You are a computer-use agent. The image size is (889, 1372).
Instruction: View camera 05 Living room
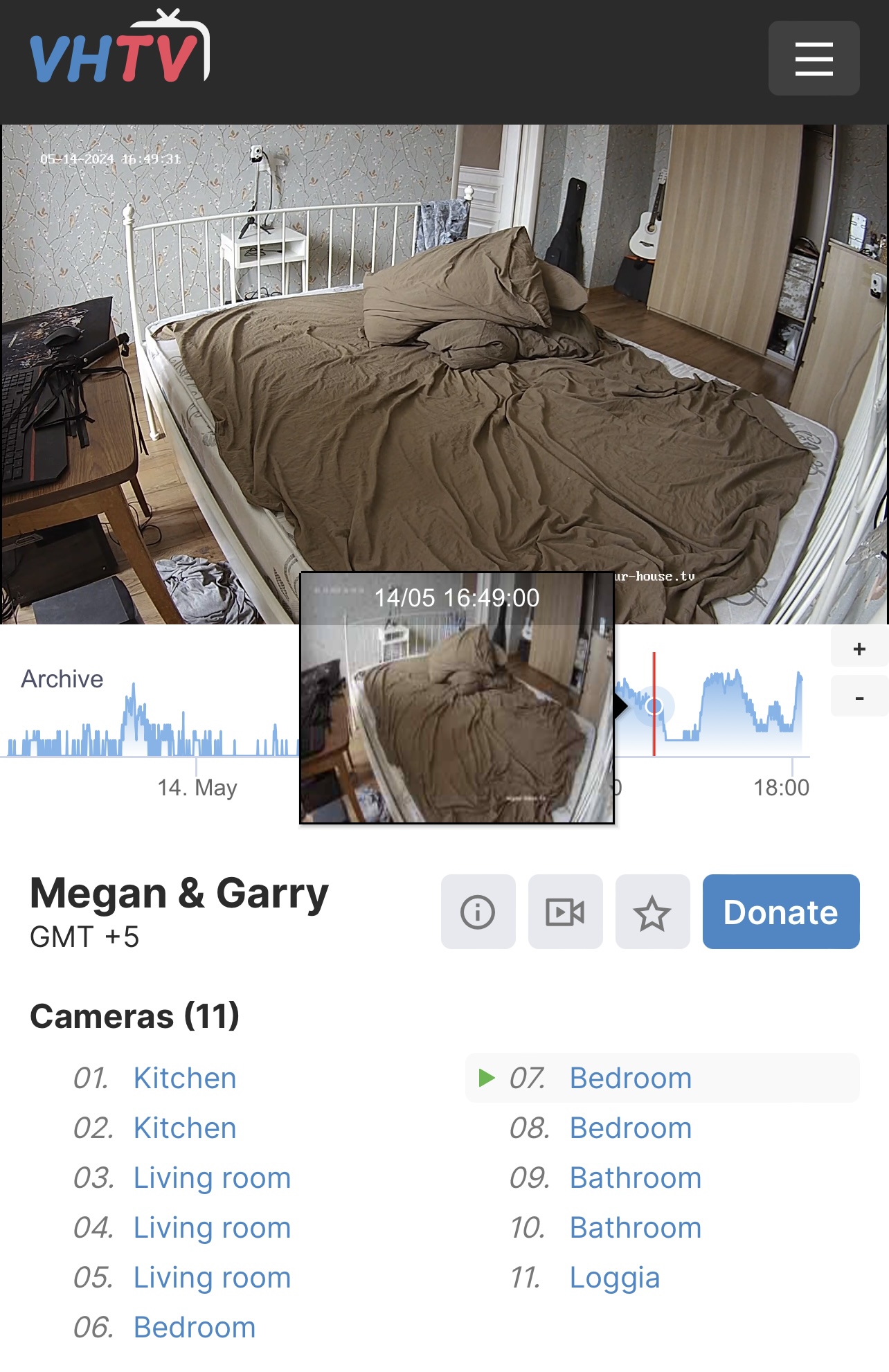[x=211, y=1277]
